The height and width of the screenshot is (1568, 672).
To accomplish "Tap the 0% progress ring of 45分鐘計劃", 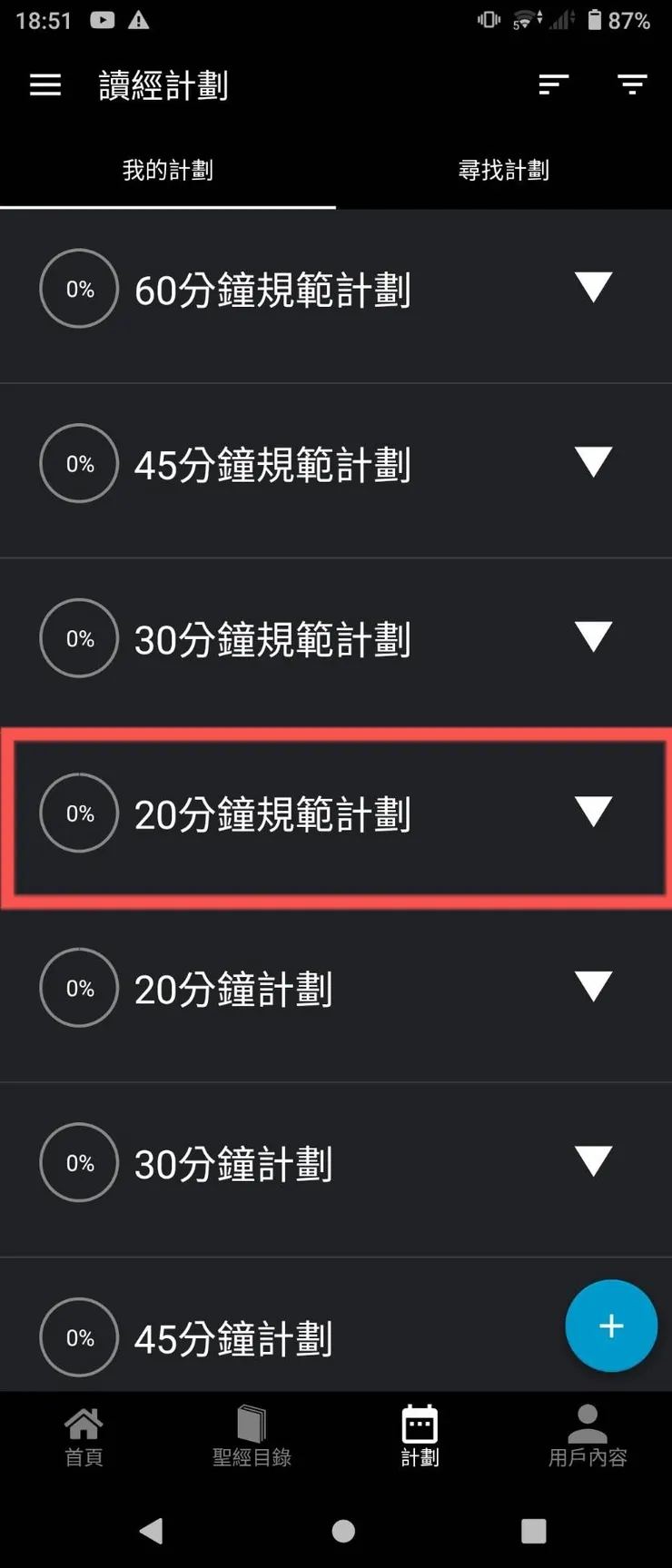I will (79, 1336).
